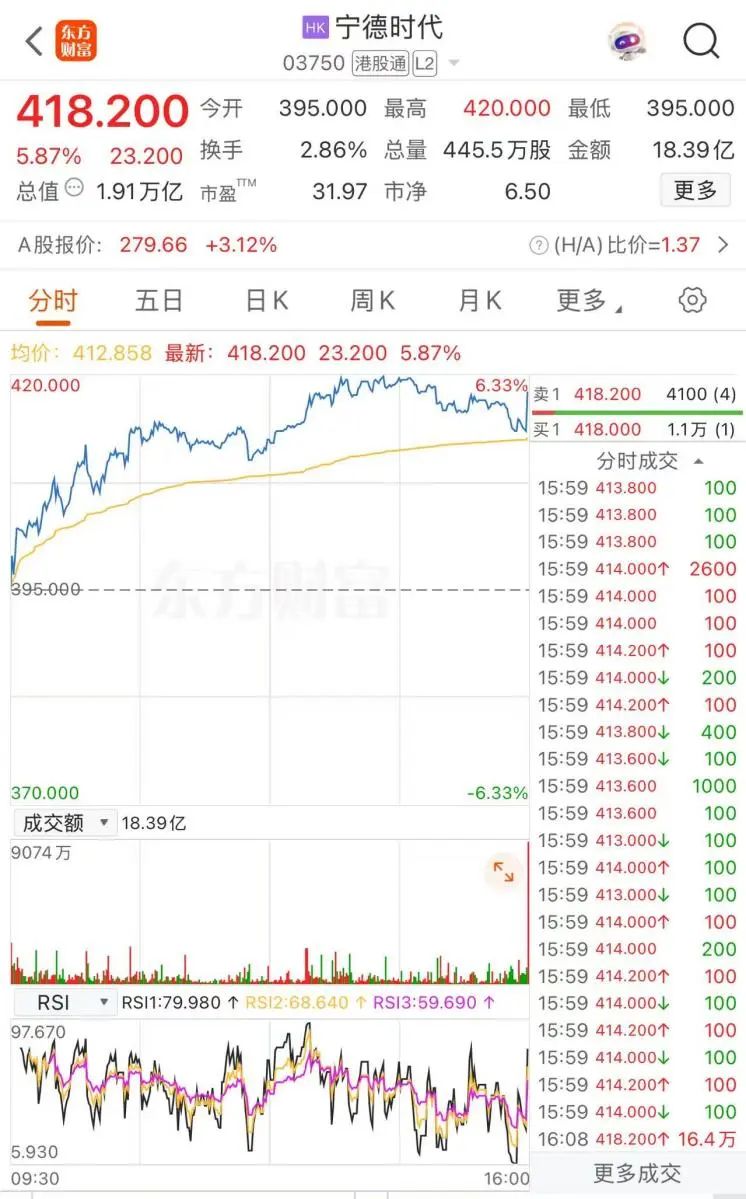Switch to the 五日 chart tab
Screen dimensions: 746x1199
click(x=159, y=301)
